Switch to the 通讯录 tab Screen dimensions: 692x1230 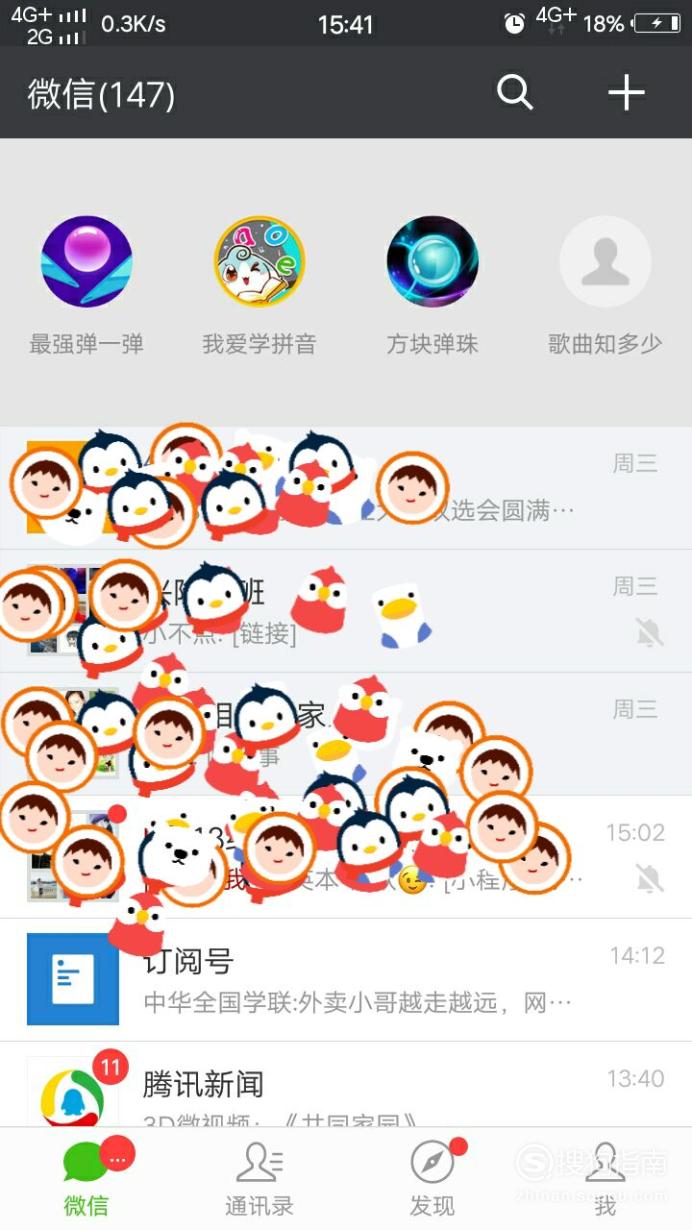tap(259, 1179)
